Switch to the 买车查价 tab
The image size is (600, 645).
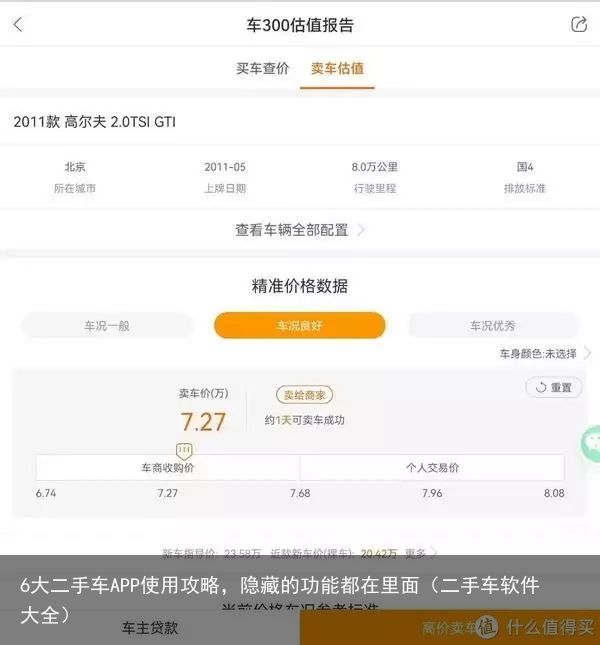pyautogui.click(x=263, y=69)
